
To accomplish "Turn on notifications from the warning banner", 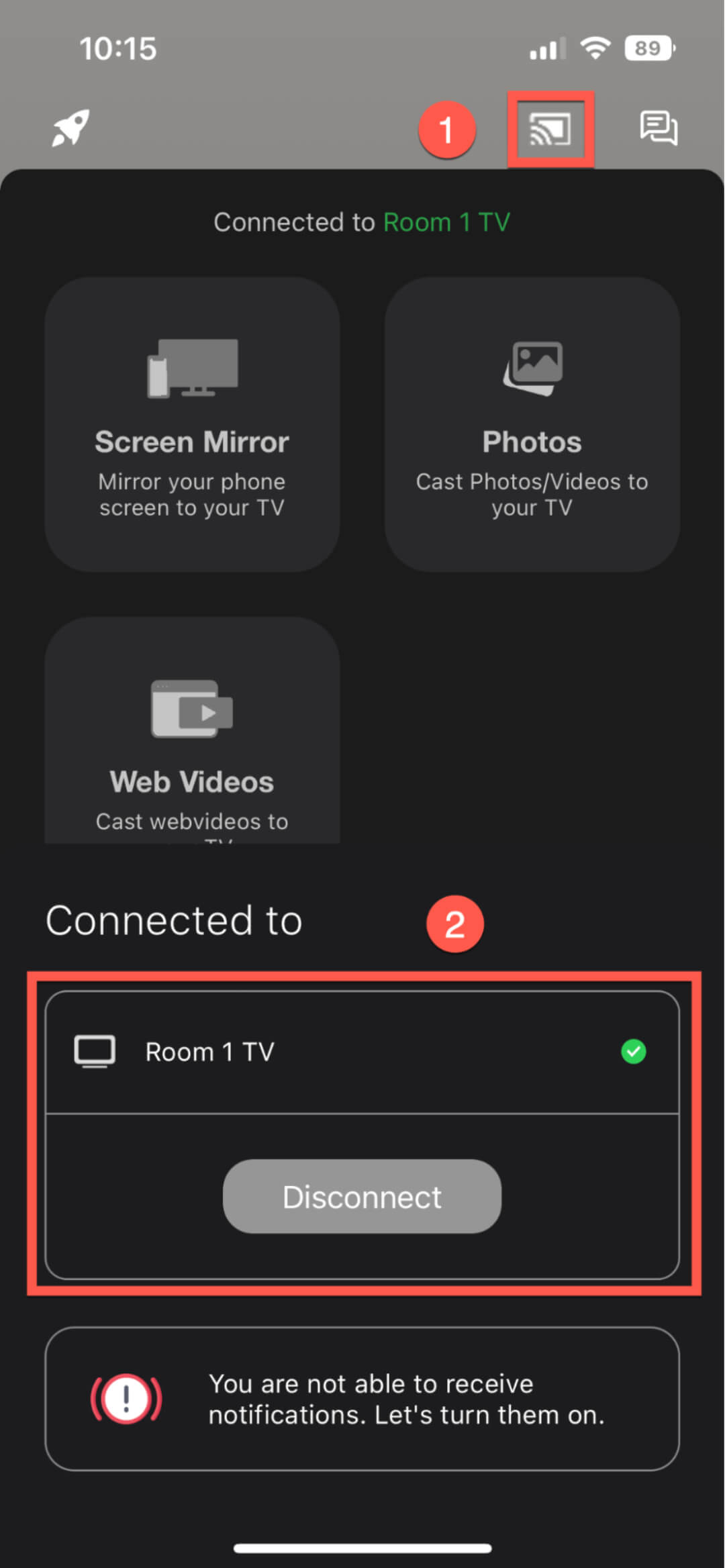I will [362, 1399].
